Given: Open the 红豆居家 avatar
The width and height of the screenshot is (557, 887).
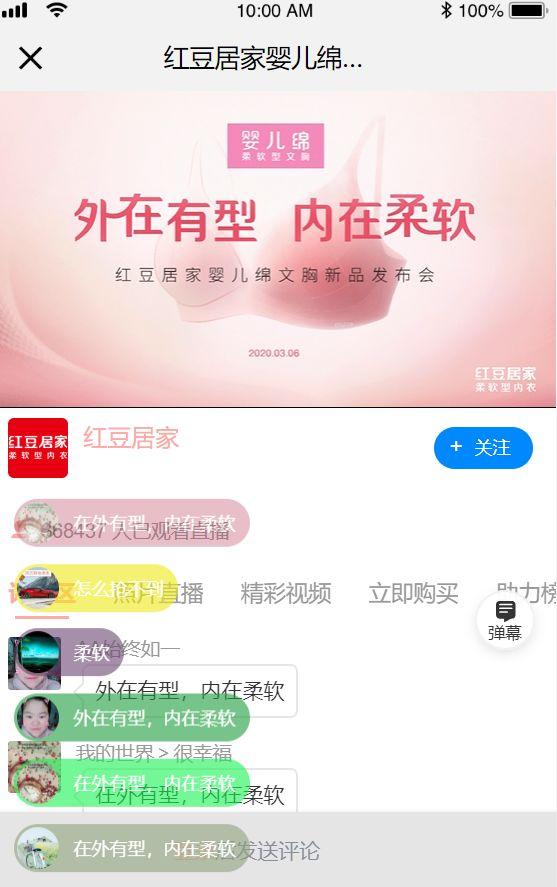Looking at the screenshot, I should 38,448.
